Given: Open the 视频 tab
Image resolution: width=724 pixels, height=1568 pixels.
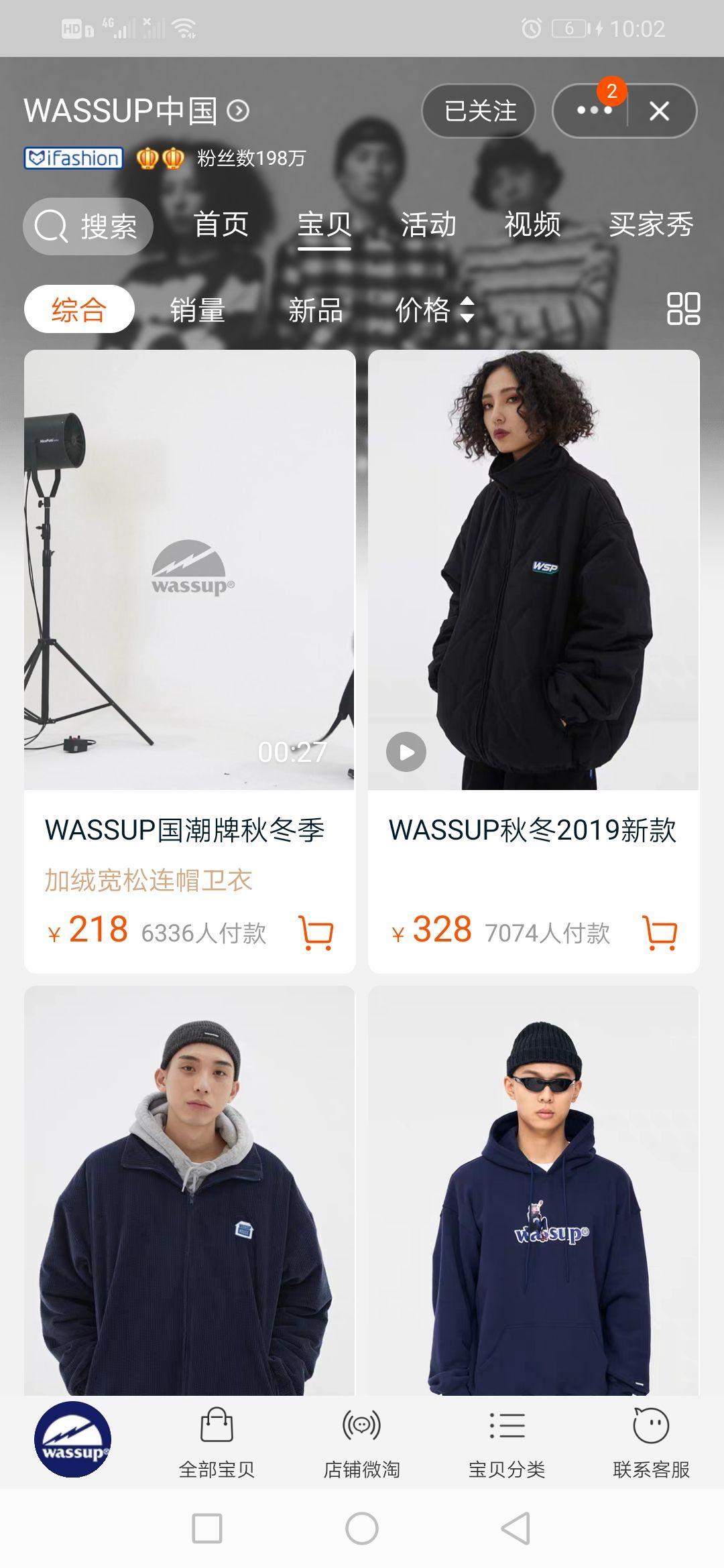Looking at the screenshot, I should (532, 225).
